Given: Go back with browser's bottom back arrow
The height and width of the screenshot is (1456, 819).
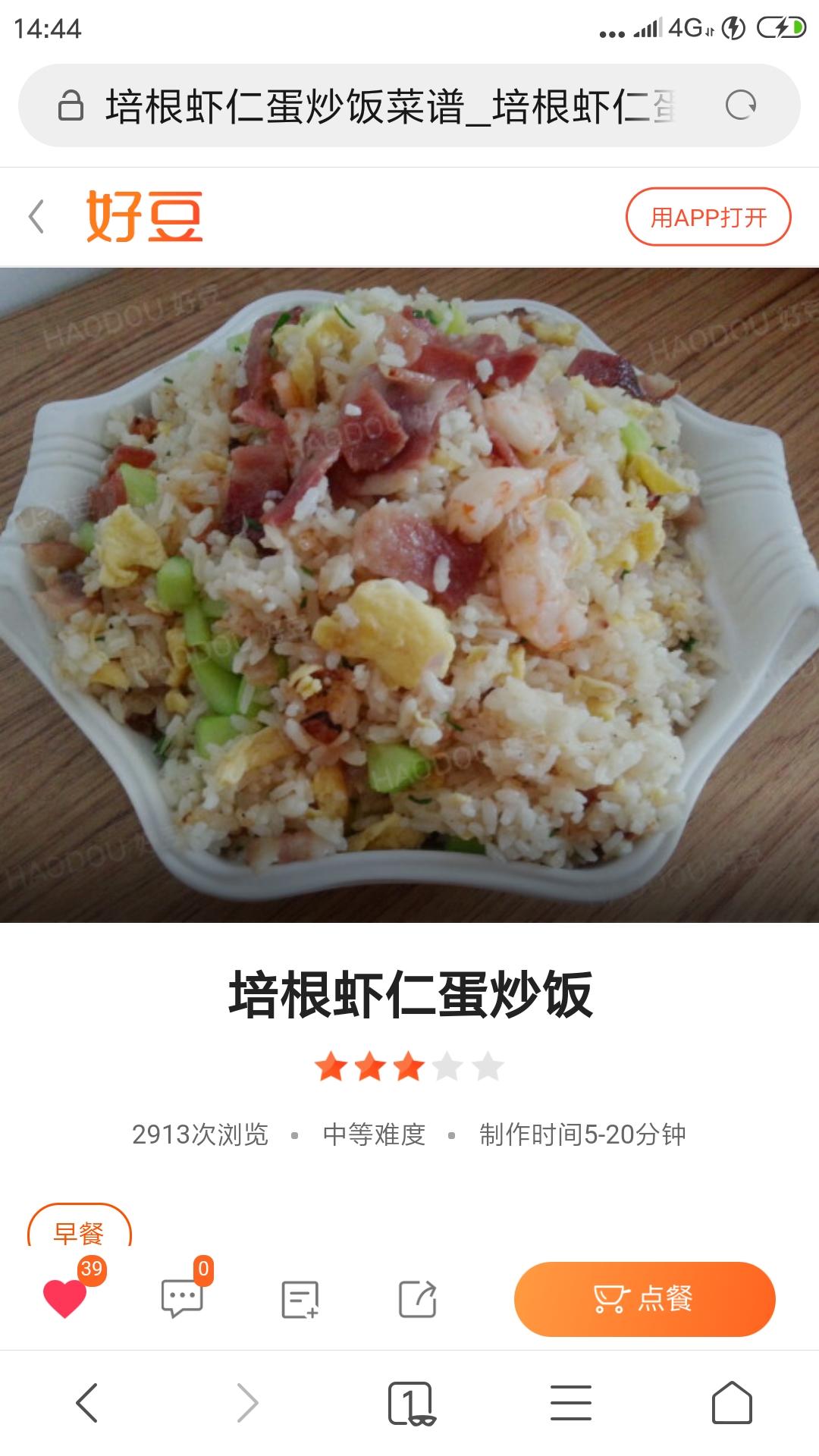Looking at the screenshot, I should pos(87,1402).
